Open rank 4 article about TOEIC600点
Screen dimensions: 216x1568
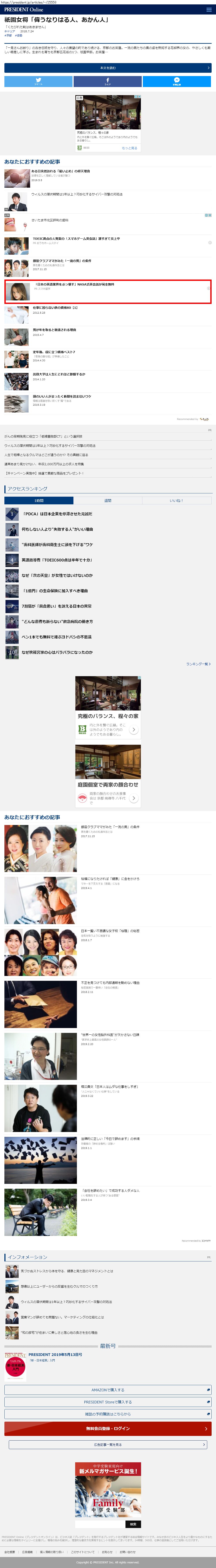pyautogui.click(x=57, y=560)
